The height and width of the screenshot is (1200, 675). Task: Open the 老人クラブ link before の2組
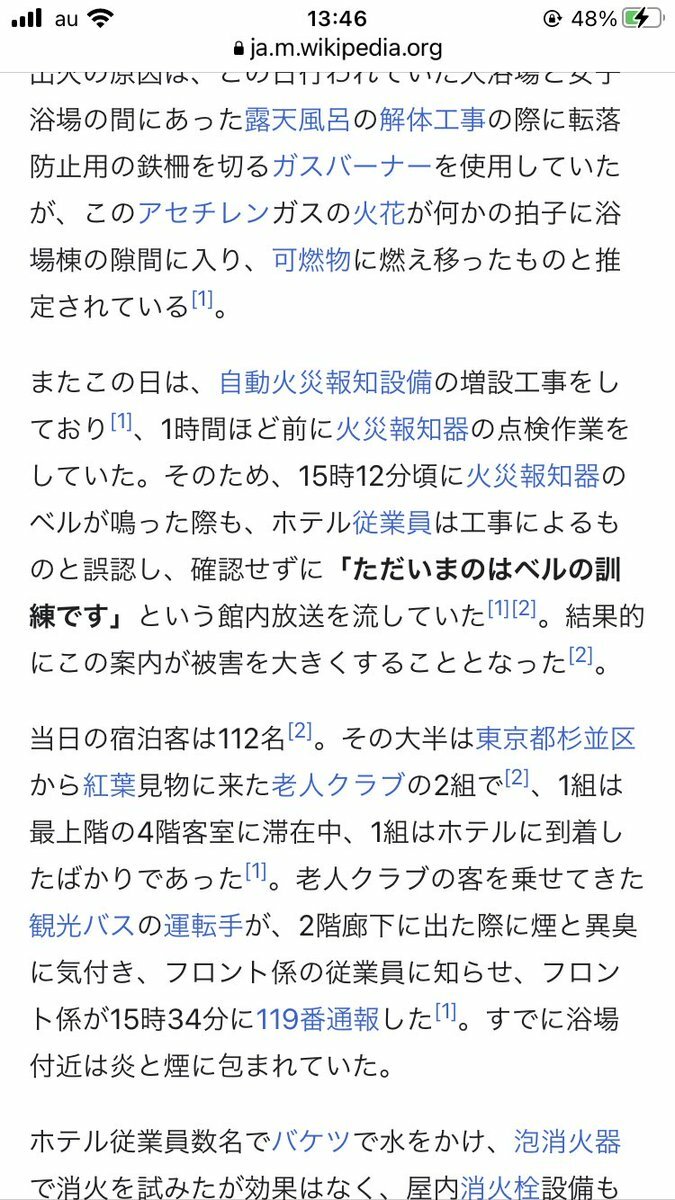[x=338, y=786]
